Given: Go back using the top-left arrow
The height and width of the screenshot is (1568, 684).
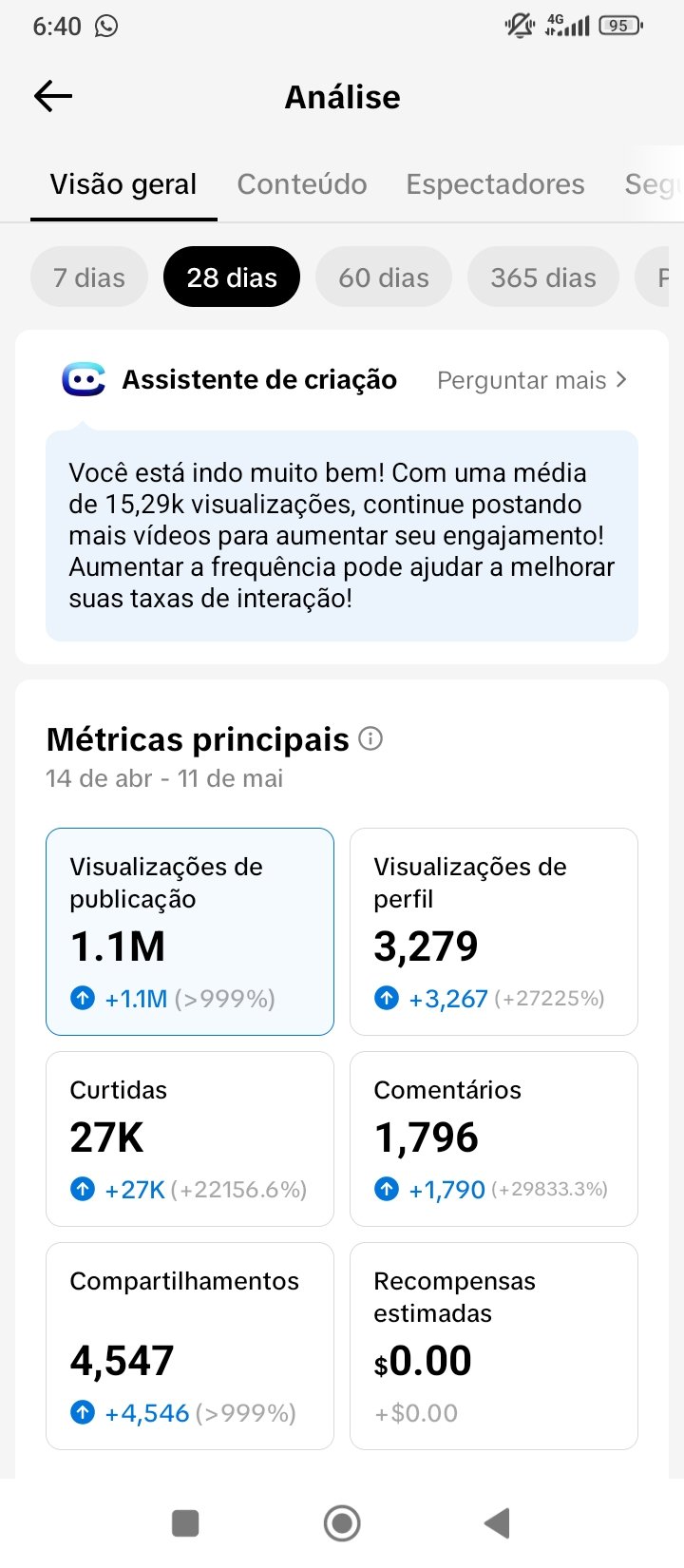Looking at the screenshot, I should point(53,96).
